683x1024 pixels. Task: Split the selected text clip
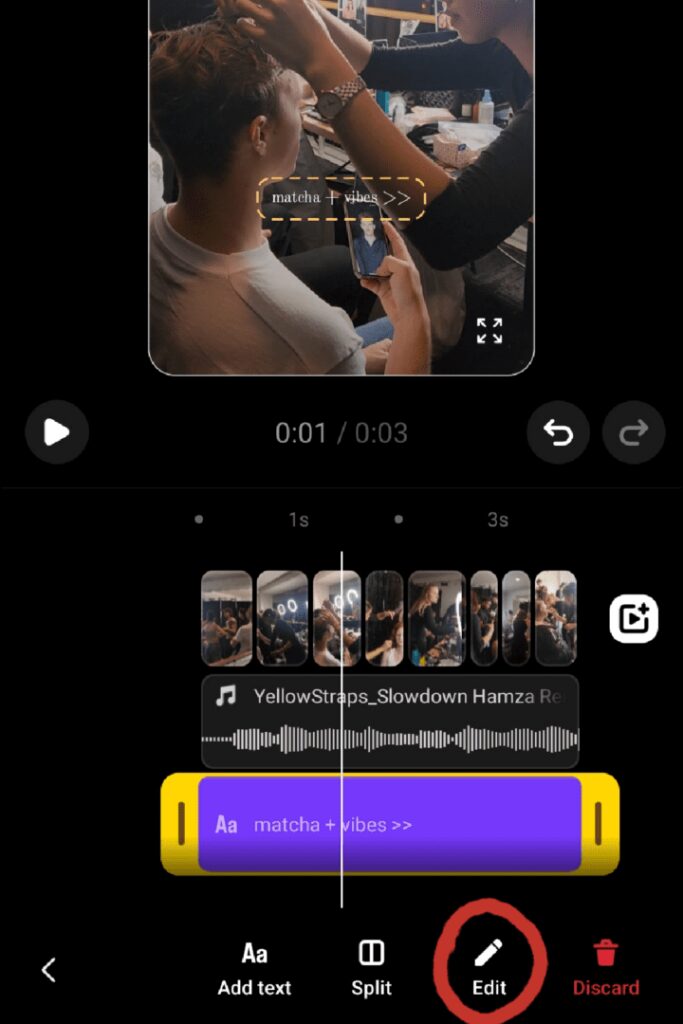pos(371,969)
